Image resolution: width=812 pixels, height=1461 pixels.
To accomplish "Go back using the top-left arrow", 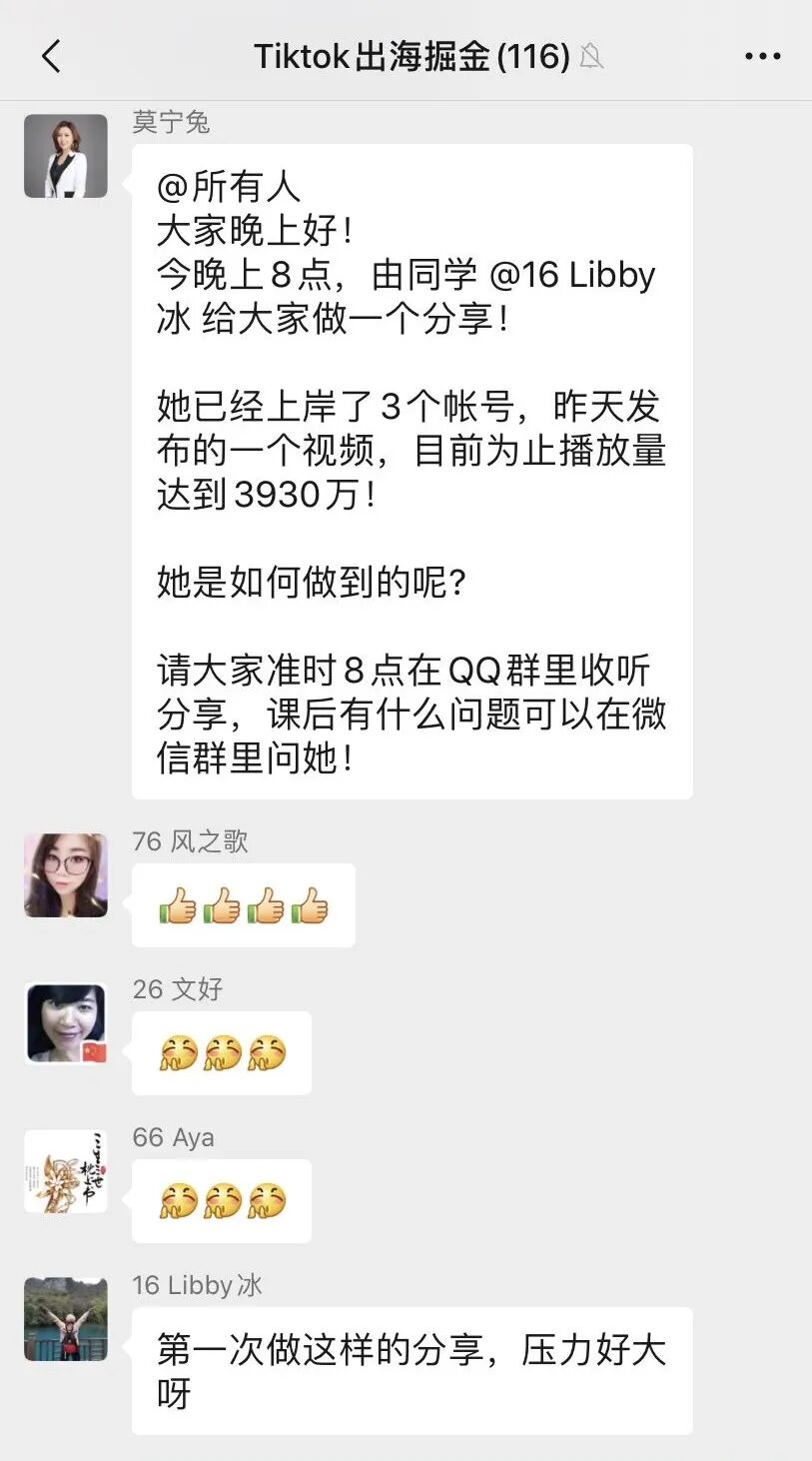I will tap(51, 56).
